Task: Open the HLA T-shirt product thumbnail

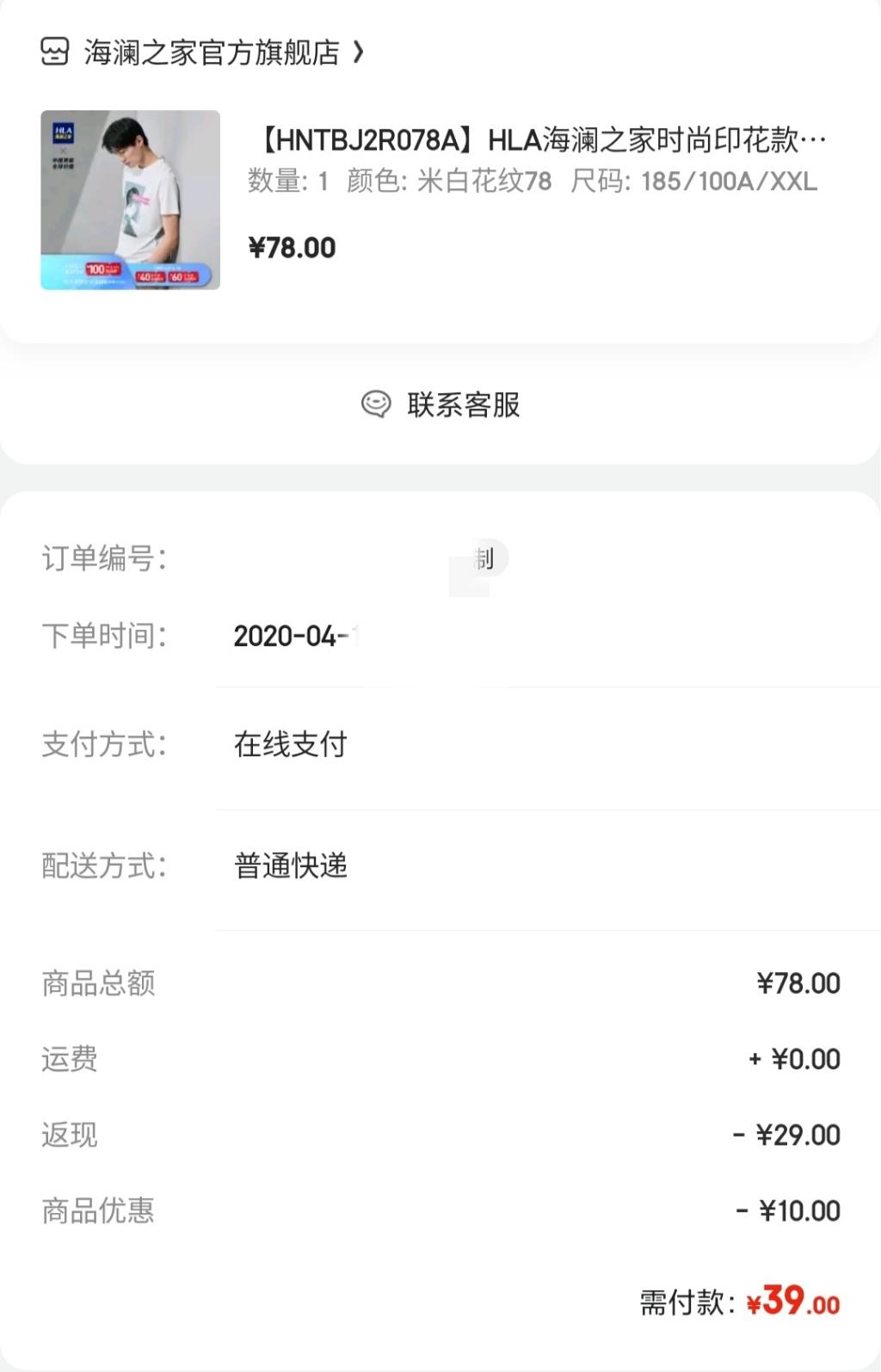Action: 130,200
